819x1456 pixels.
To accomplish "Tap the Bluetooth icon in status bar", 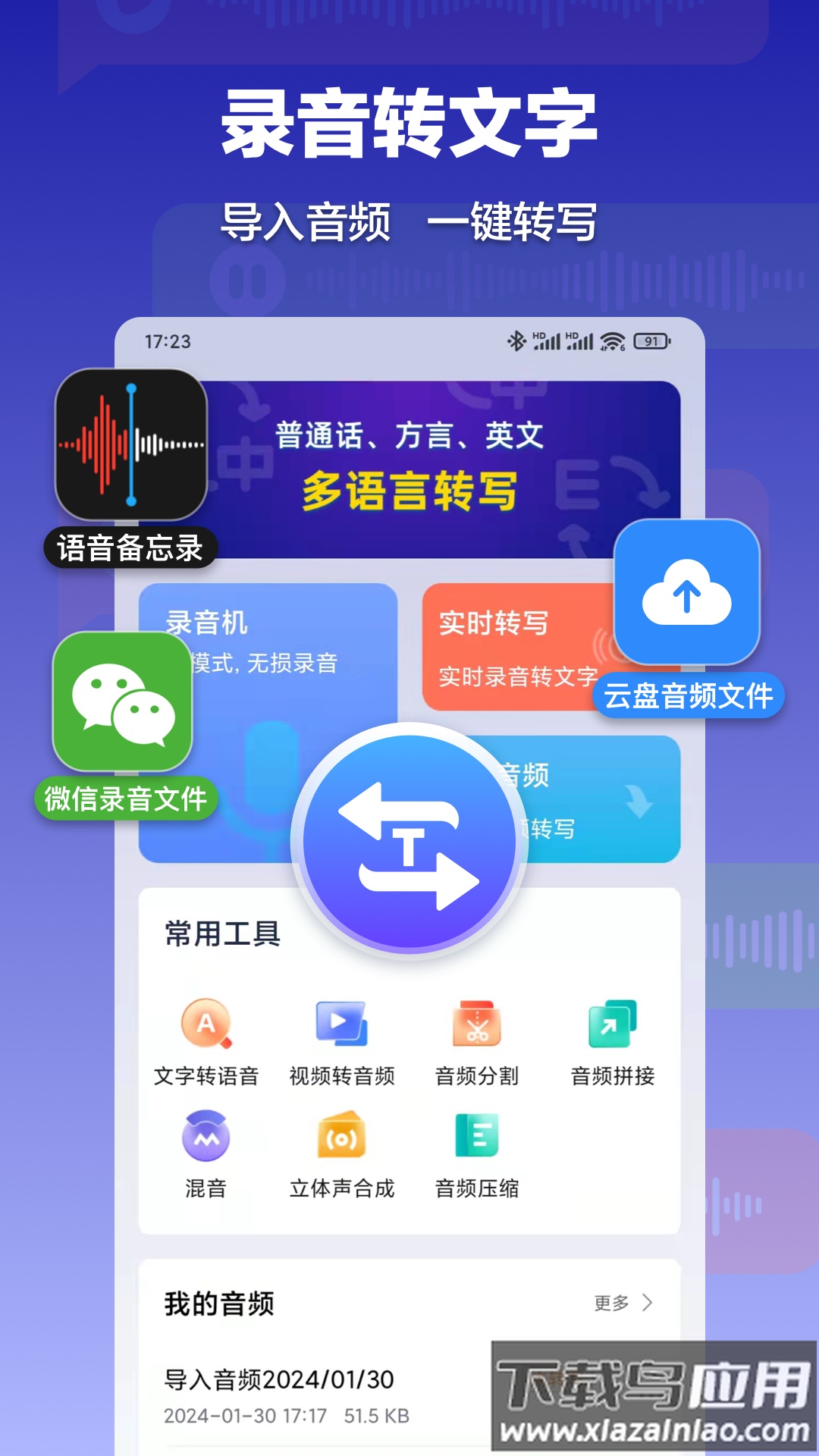I will 516,341.
